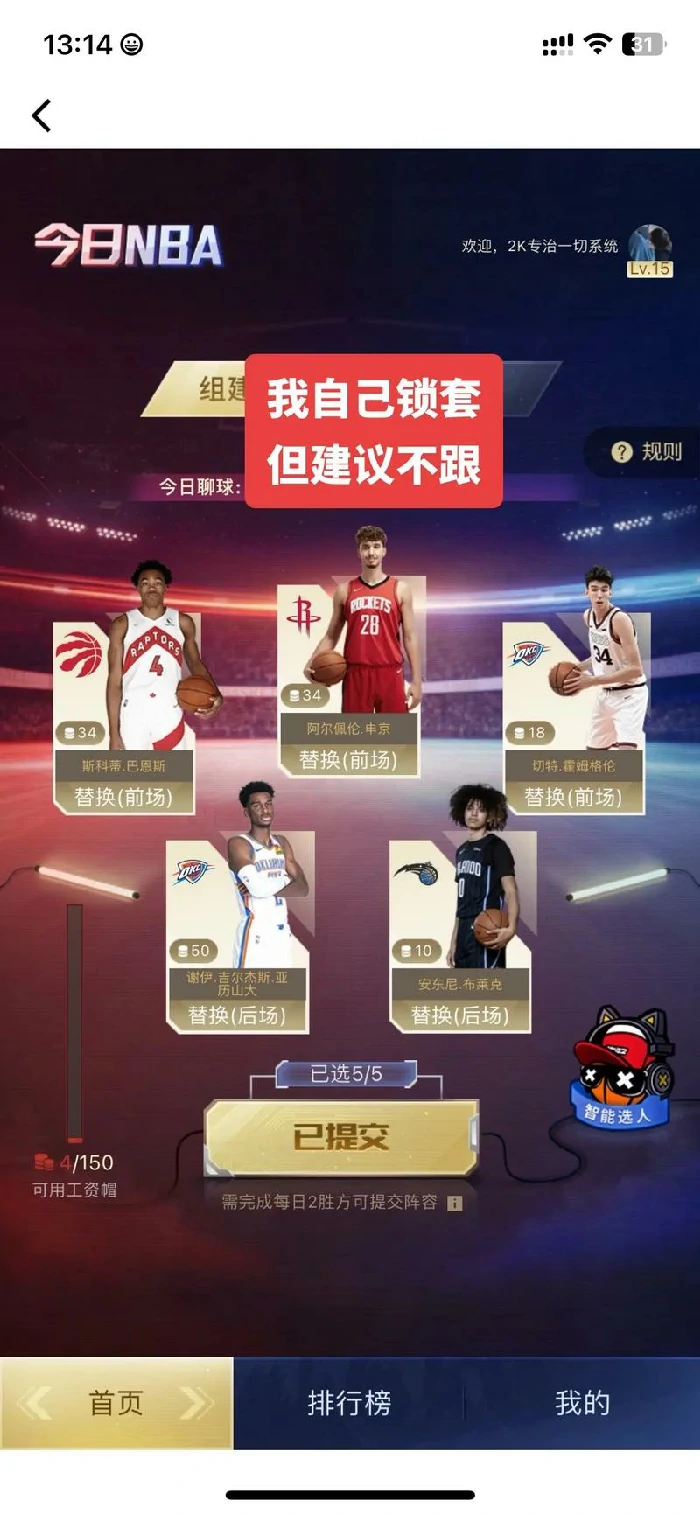This screenshot has height=1514, width=700.
Task: Tap the 已提交 submitted button
Action: coord(341,1137)
